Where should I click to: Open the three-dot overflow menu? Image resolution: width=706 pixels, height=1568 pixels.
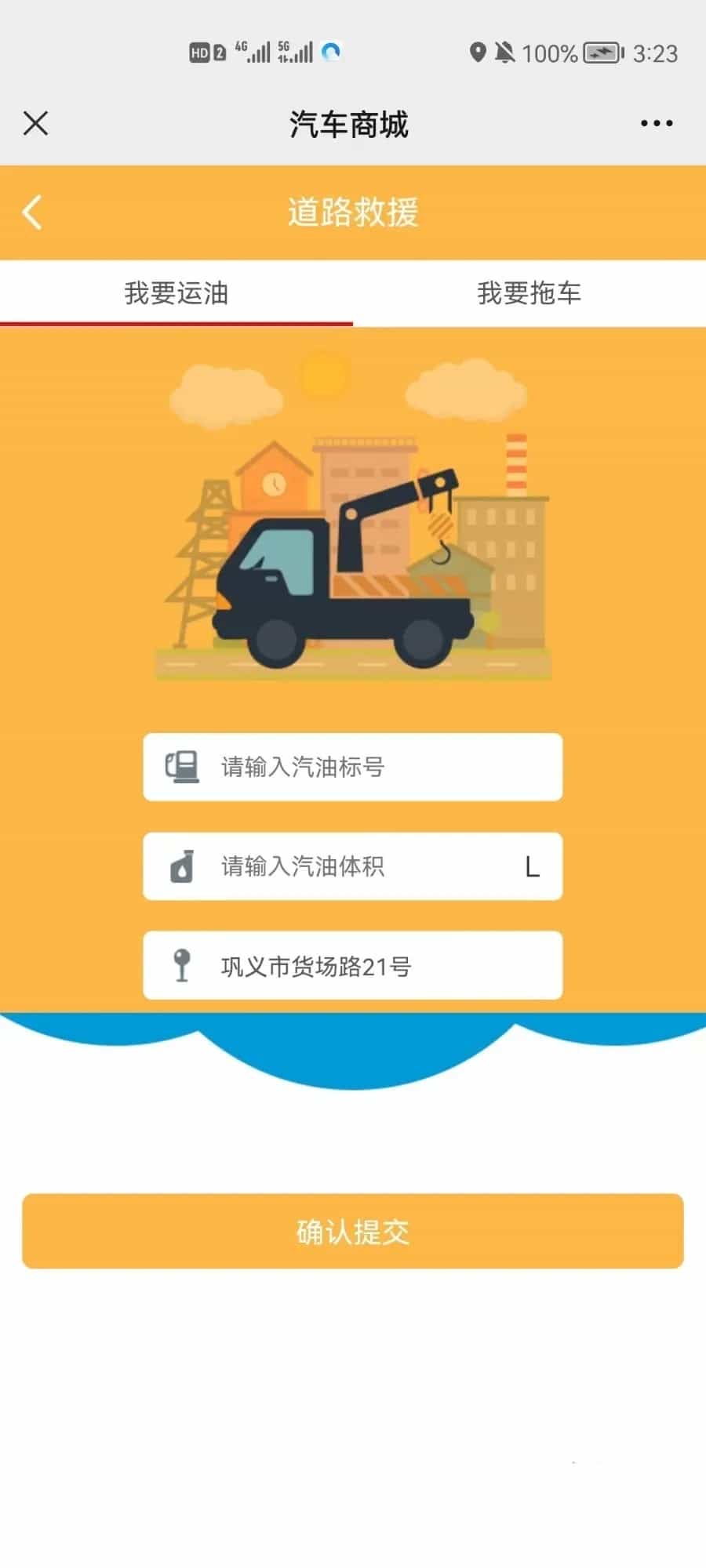pos(656,123)
